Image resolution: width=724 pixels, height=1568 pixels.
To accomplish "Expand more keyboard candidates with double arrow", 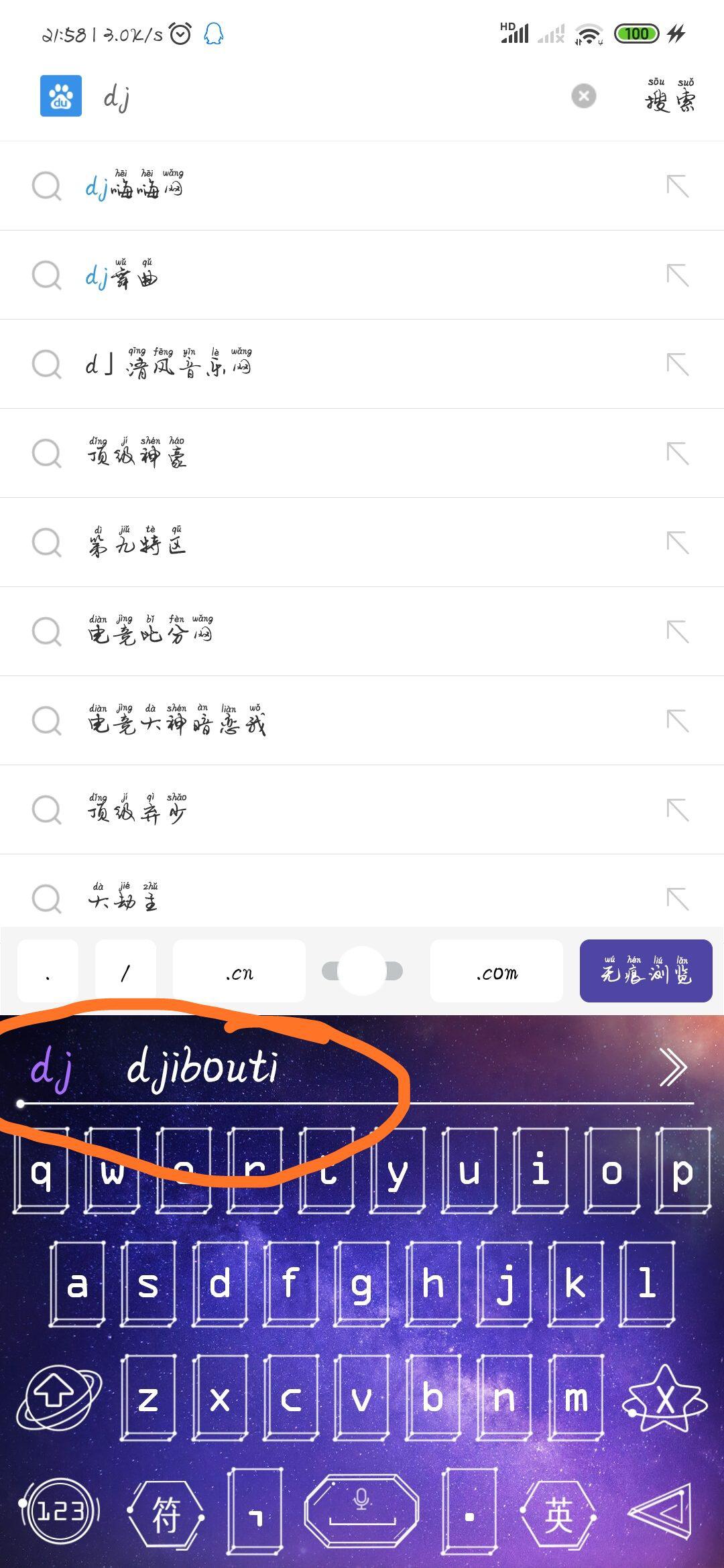I will 672,1067.
